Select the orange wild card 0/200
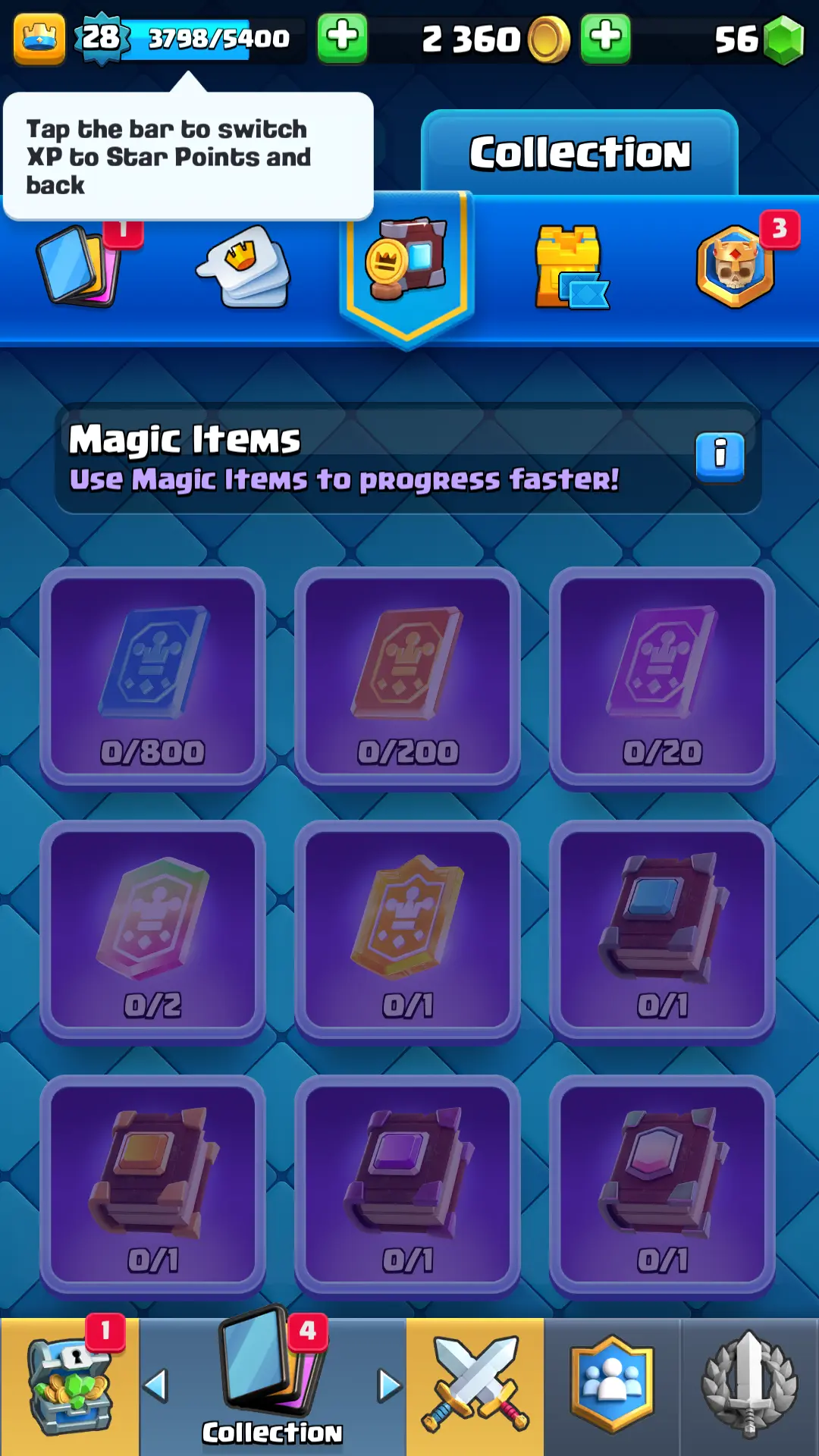 [x=407, y=677]
